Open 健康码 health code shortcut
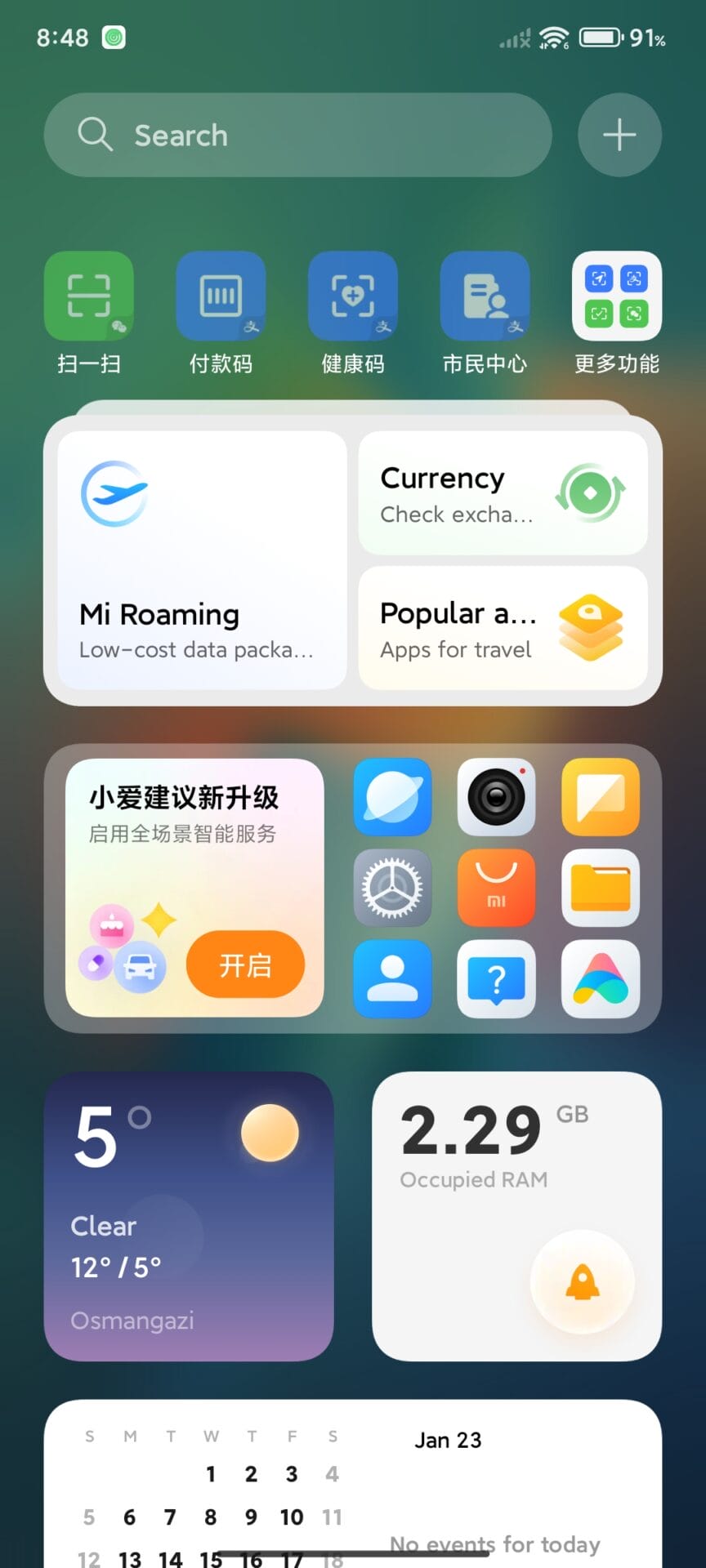This screenshot has height=1568, width=706. point(353,296)
